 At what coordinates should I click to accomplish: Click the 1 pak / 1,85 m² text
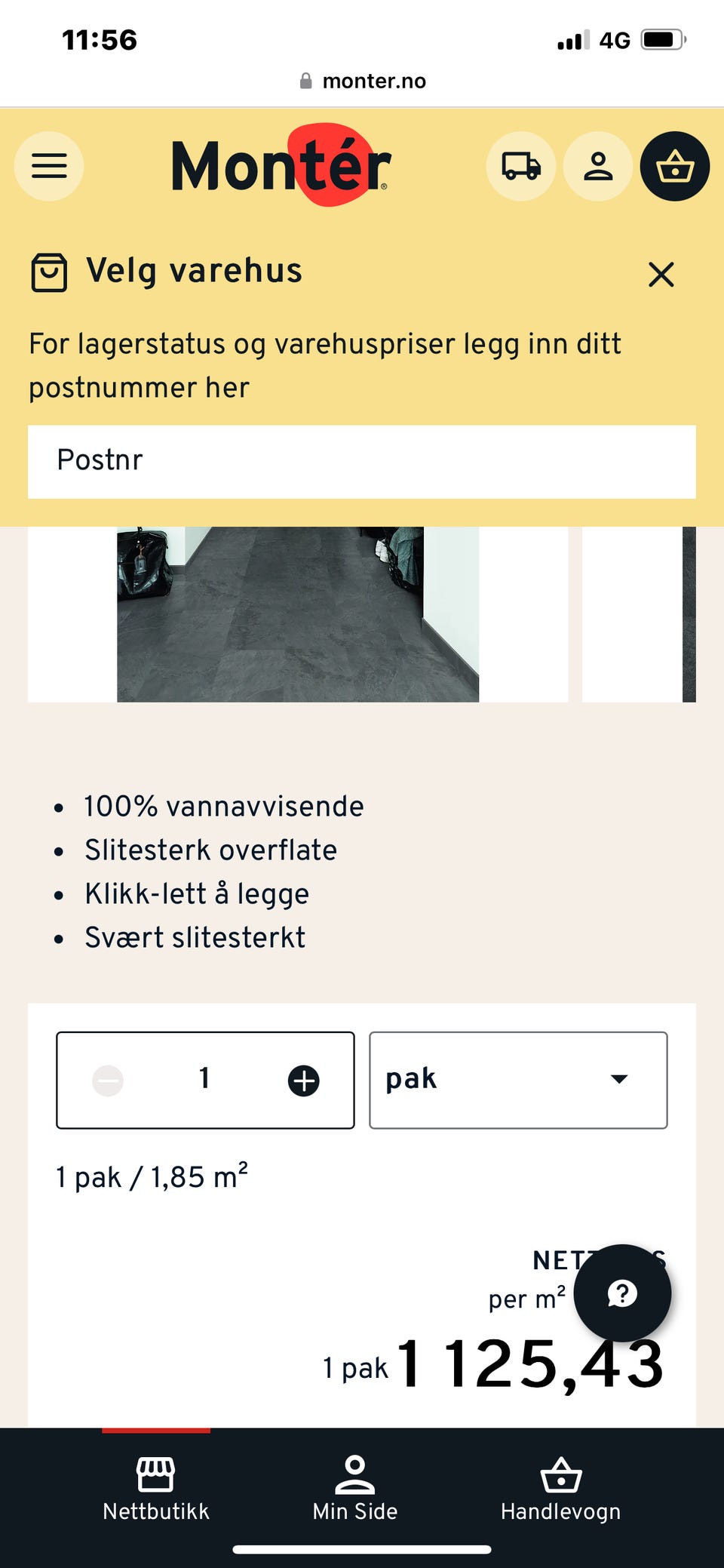tap(151, 1176)
